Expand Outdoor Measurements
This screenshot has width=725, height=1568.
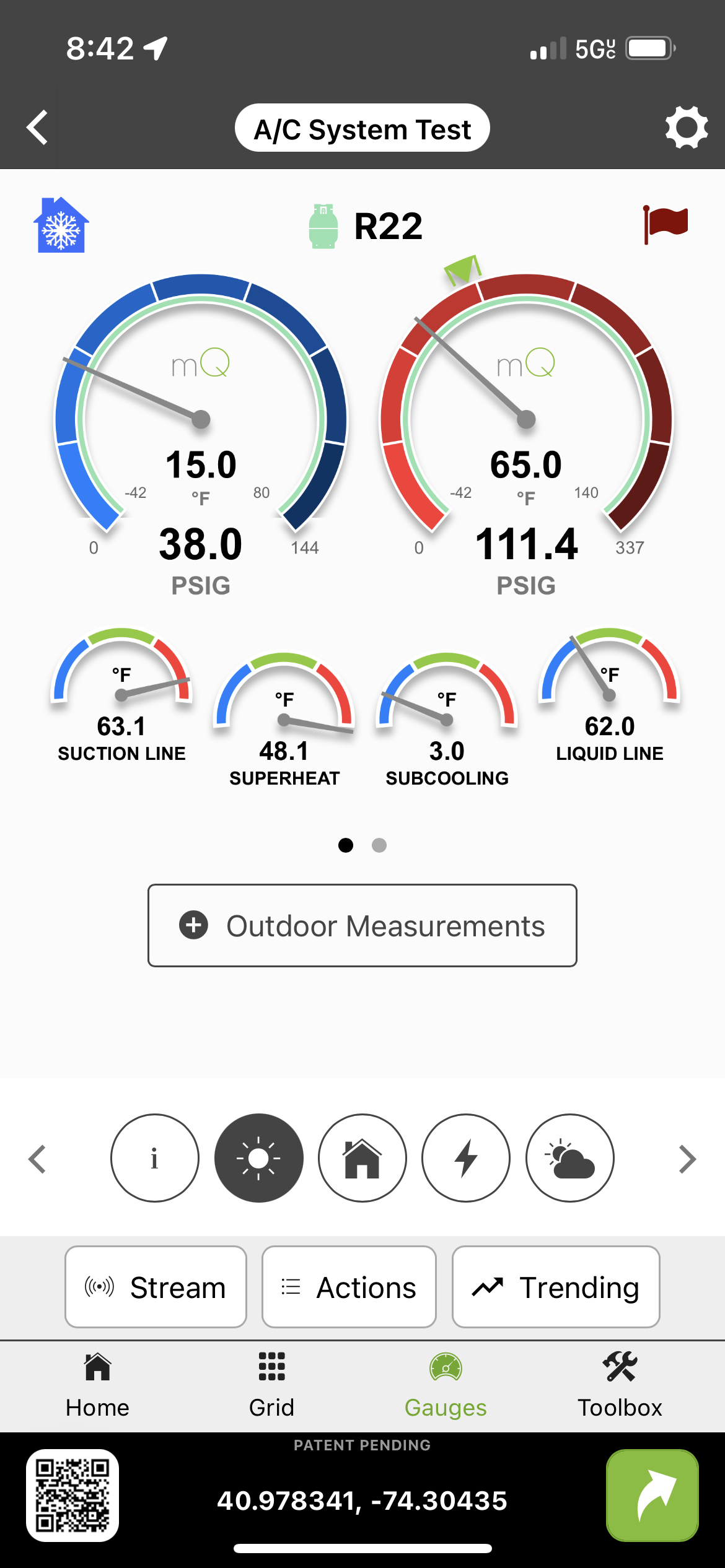(x=362, y=926)
